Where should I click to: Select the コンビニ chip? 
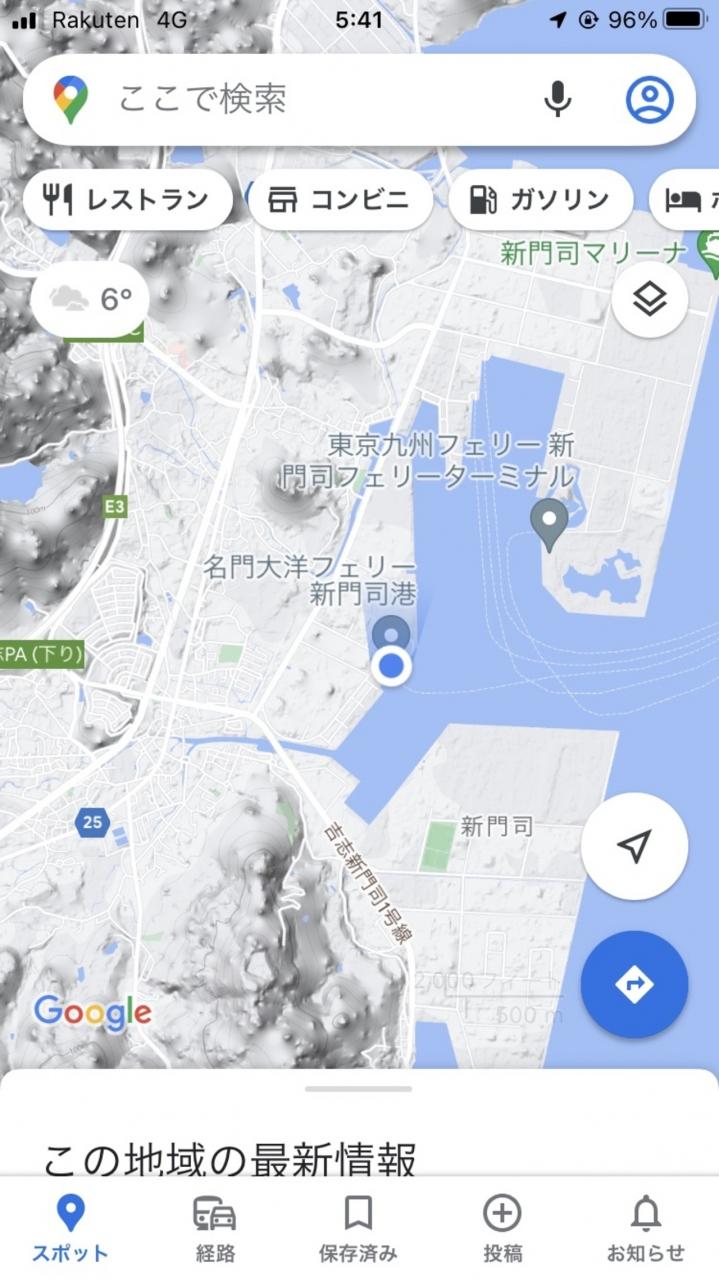coord(340,200)
